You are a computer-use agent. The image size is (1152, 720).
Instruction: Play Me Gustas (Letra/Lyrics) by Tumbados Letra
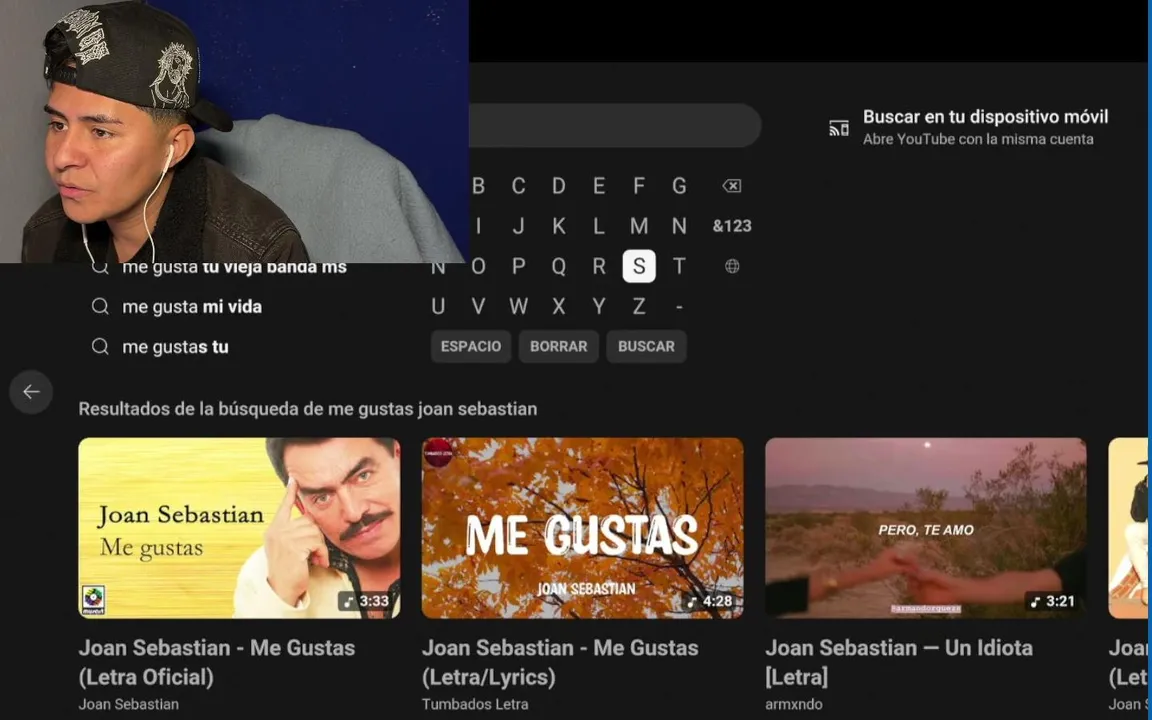tap(582, 528)
